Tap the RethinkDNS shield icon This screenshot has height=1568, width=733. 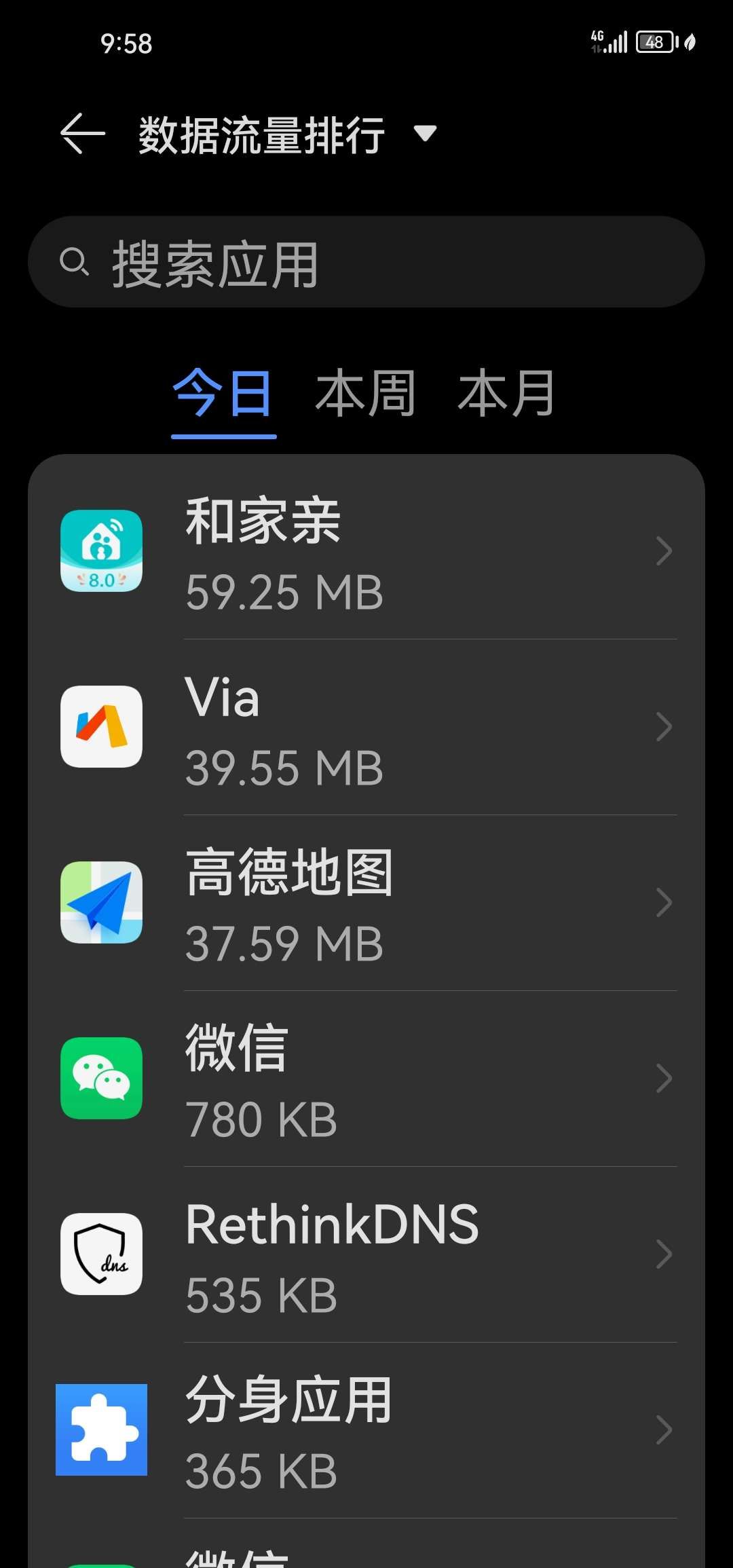(x=102, y=1254)
